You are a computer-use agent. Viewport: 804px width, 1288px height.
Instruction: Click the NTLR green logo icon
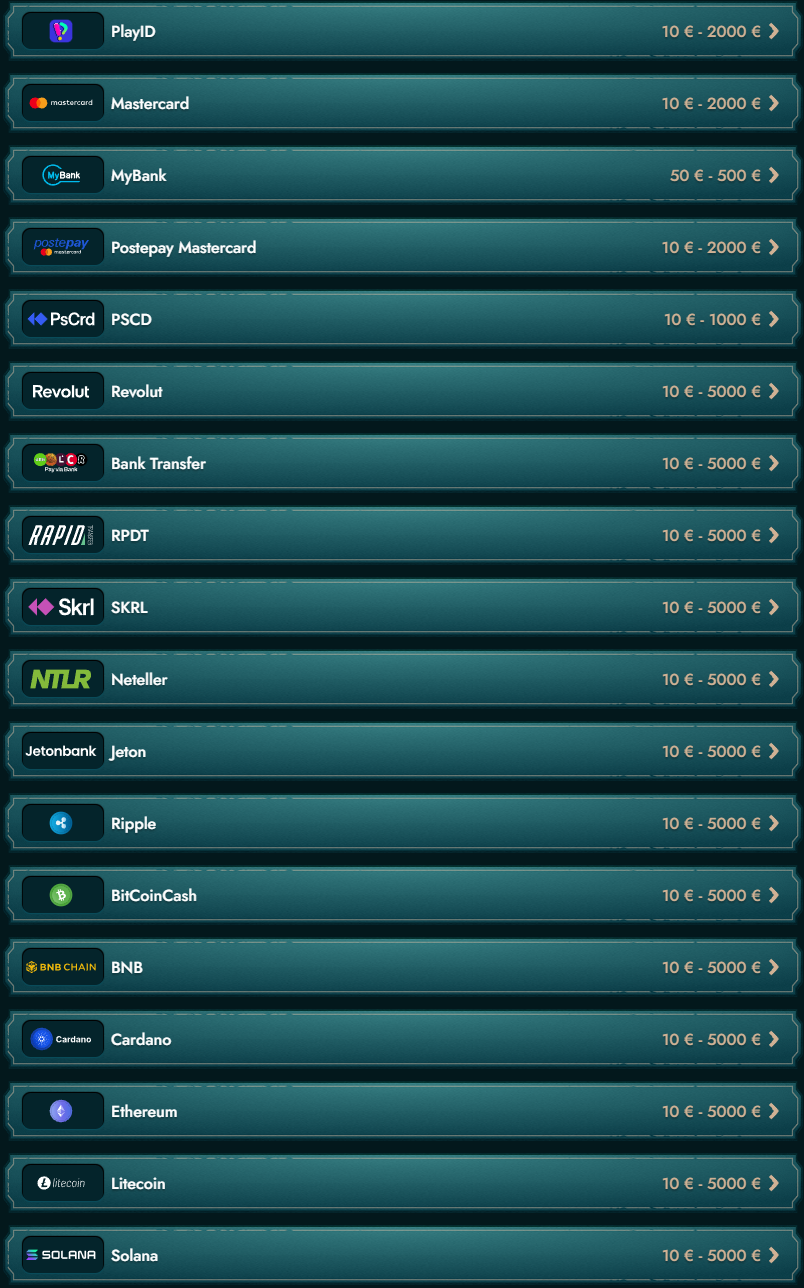coord(62,679)
